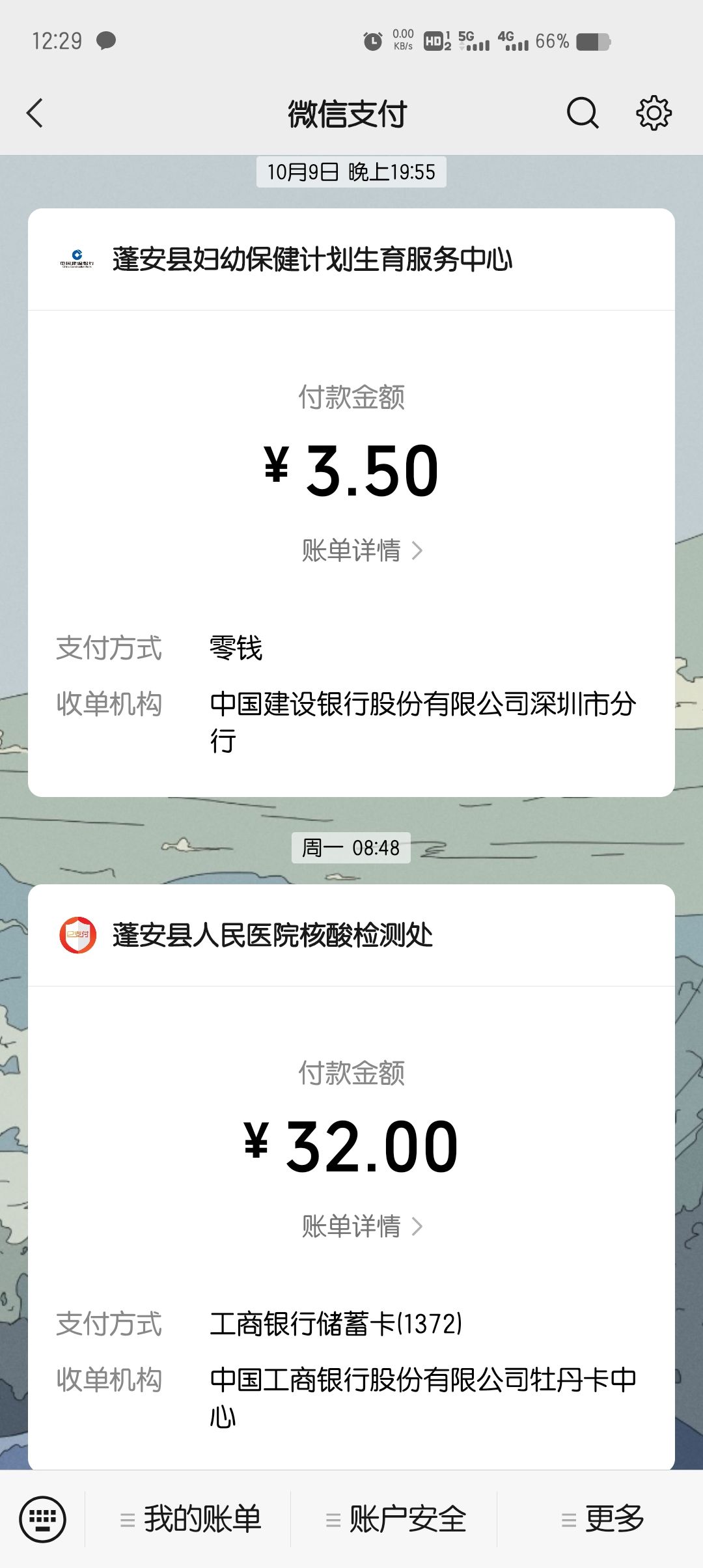Viewport: 703px width, 1568px height.
Task: View 账单详情 for the ¥3.50 payment
Action: point(362,551)
